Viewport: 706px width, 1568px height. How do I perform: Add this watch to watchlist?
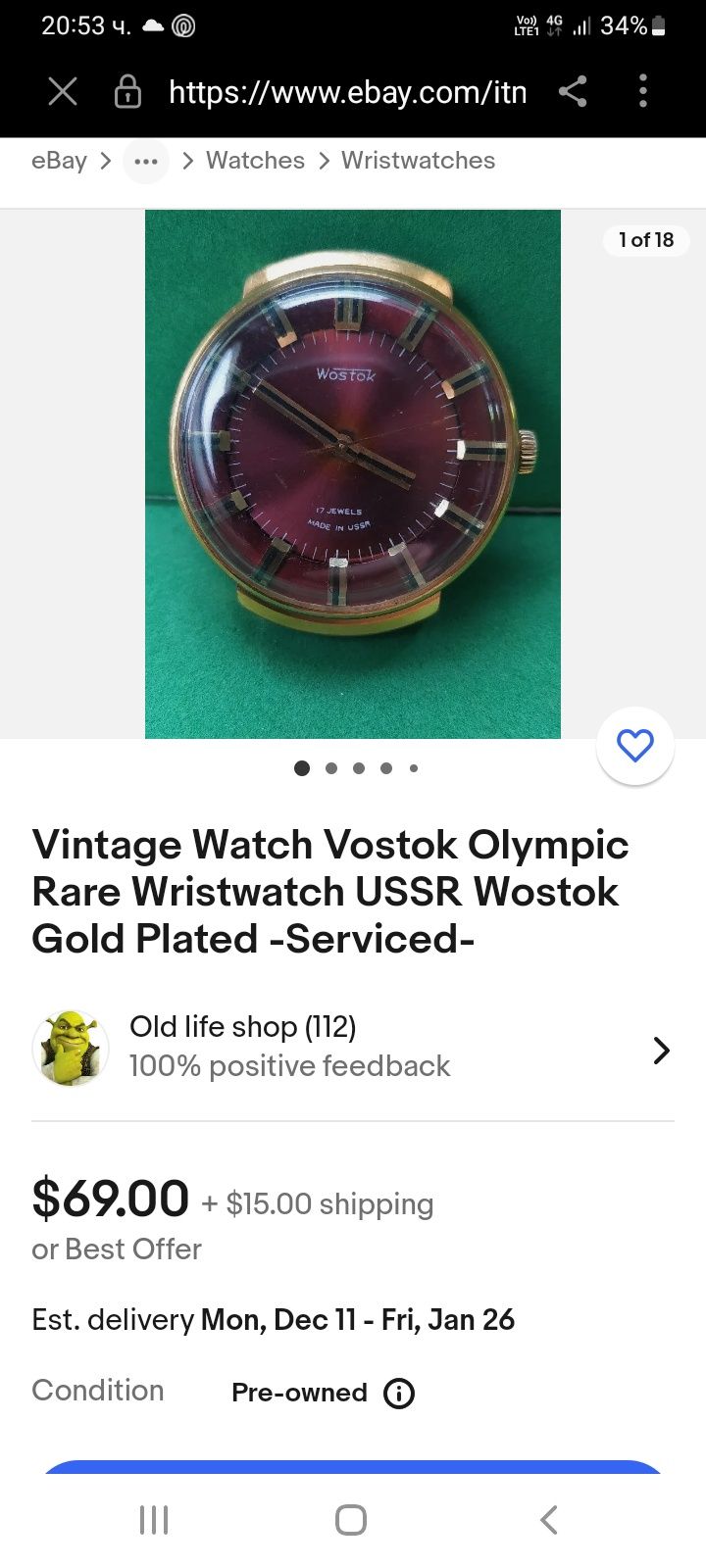pos(634,746)
